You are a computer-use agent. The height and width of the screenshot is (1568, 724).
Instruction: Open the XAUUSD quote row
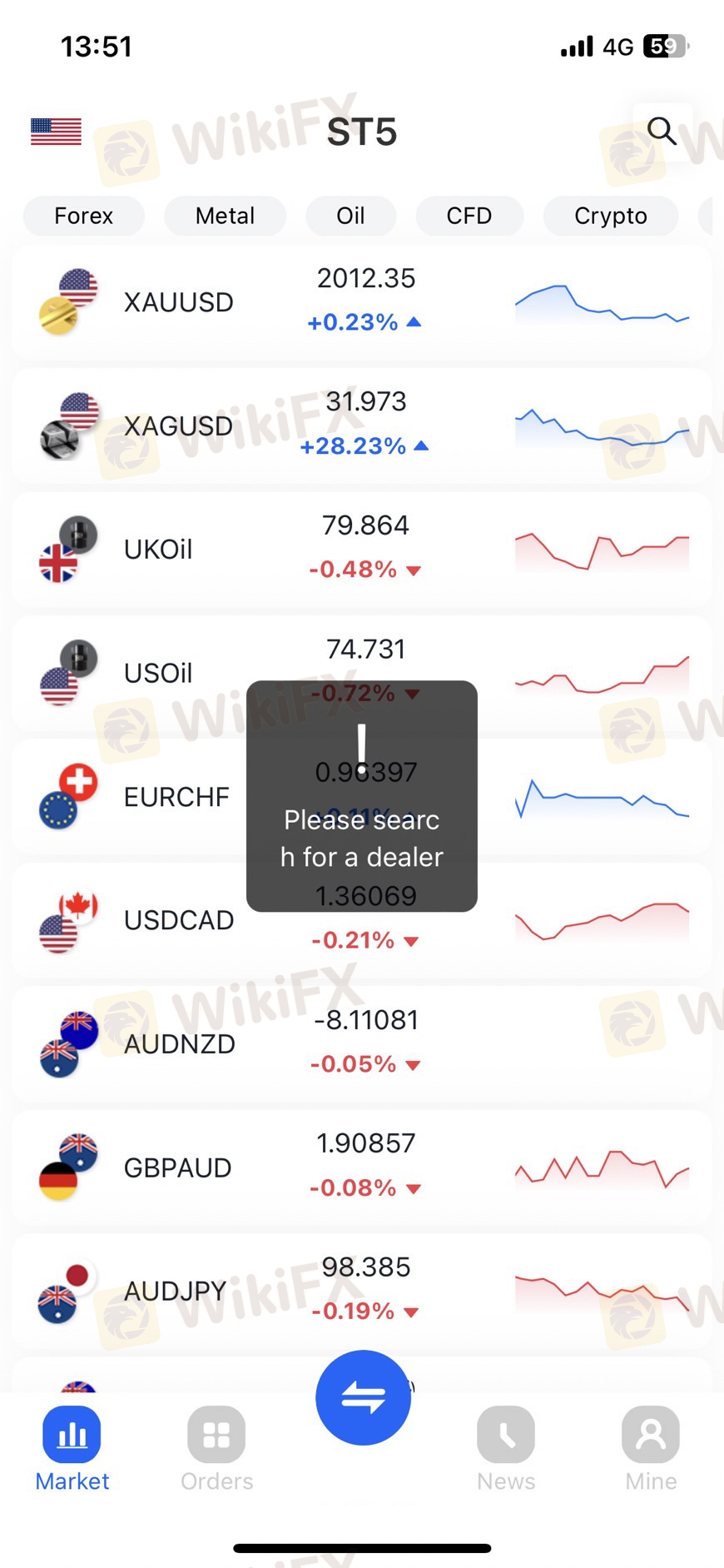coord(362,301)
